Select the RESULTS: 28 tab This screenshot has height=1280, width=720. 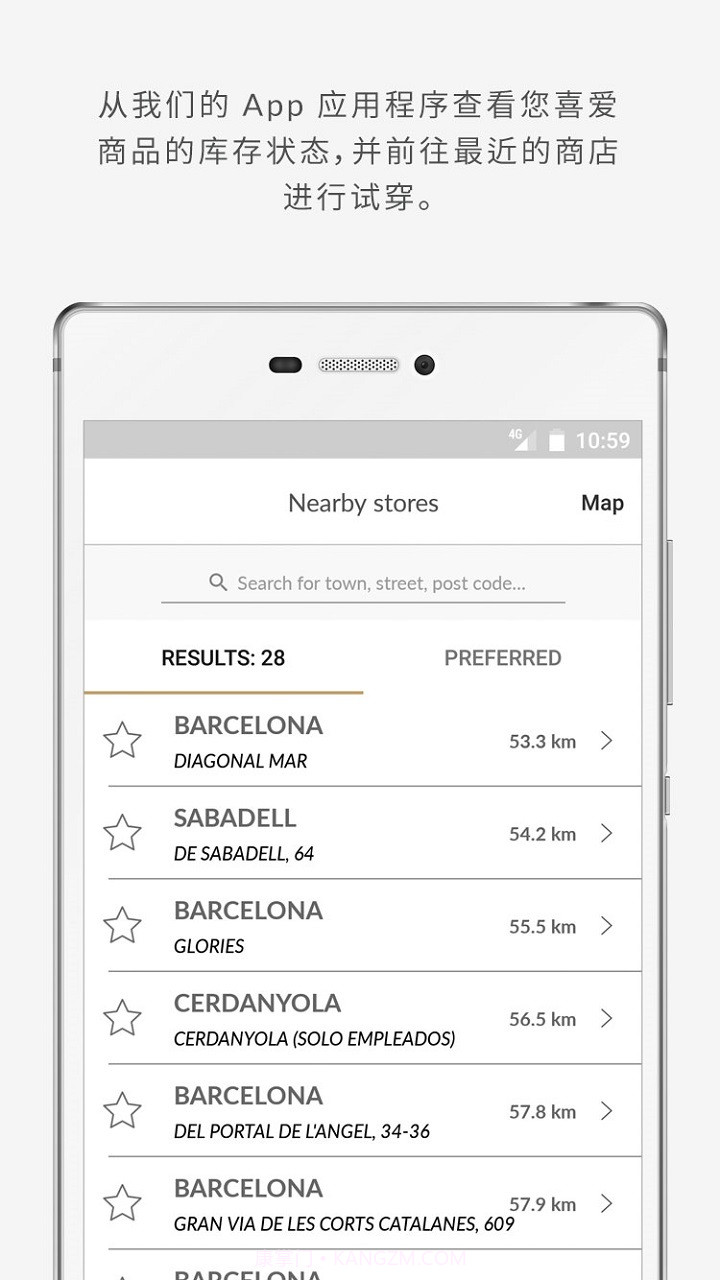[223, 658]
